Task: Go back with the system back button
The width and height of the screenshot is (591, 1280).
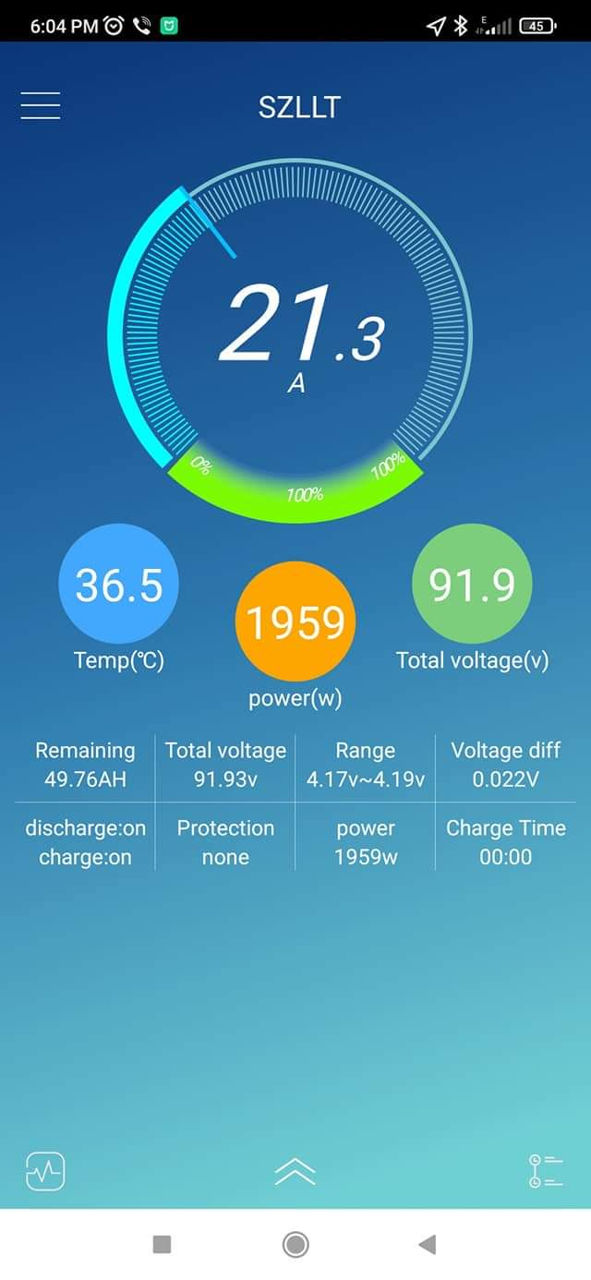Action: click(x=427, y=1244)
